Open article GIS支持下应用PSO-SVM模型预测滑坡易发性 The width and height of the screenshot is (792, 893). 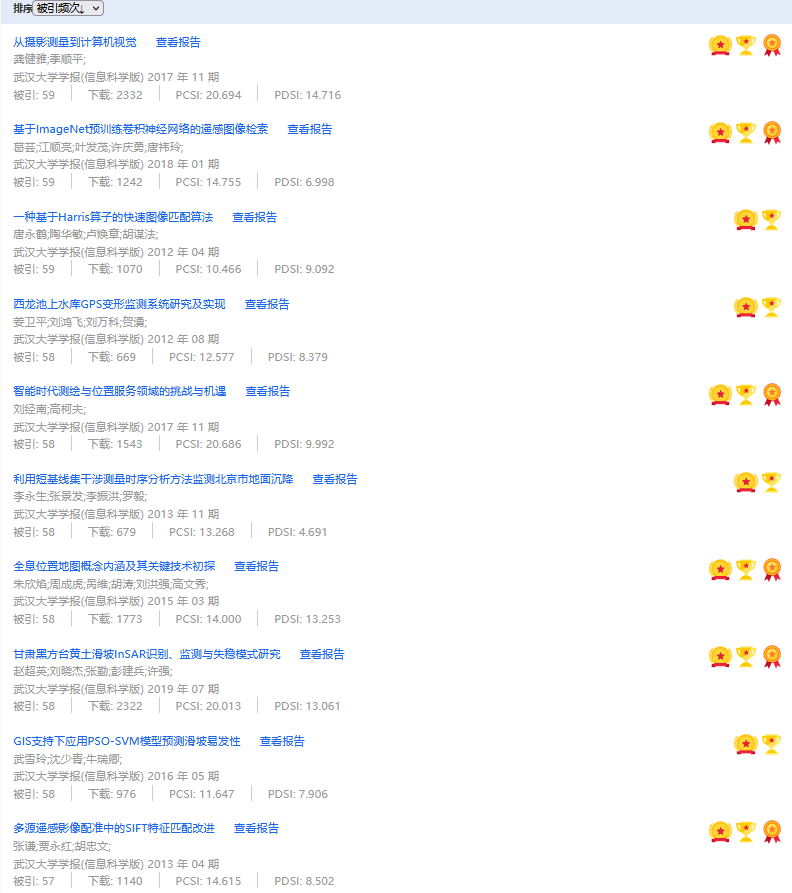(127, 741)
